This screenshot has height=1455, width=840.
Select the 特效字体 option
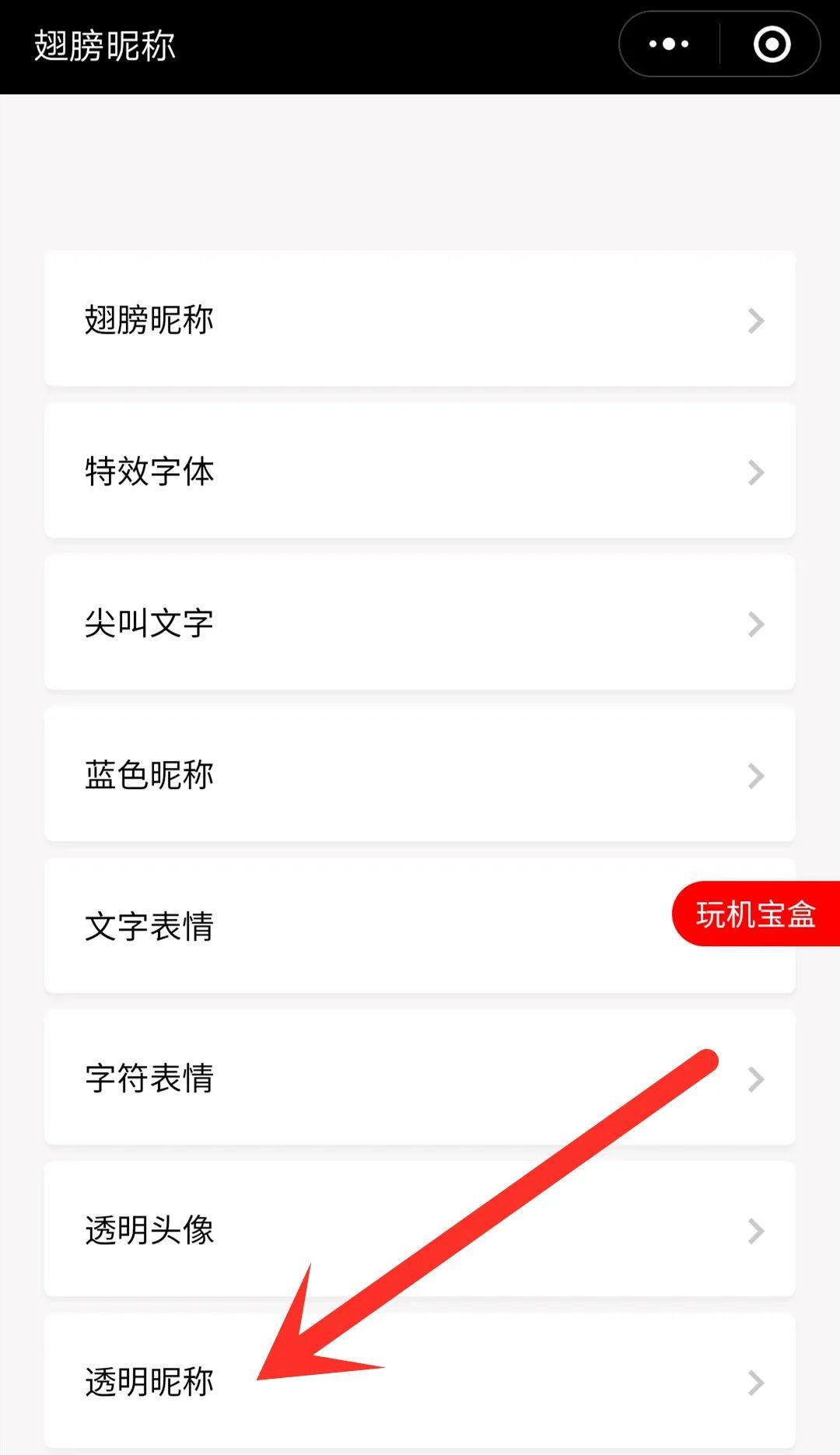(x=419, y=471)
